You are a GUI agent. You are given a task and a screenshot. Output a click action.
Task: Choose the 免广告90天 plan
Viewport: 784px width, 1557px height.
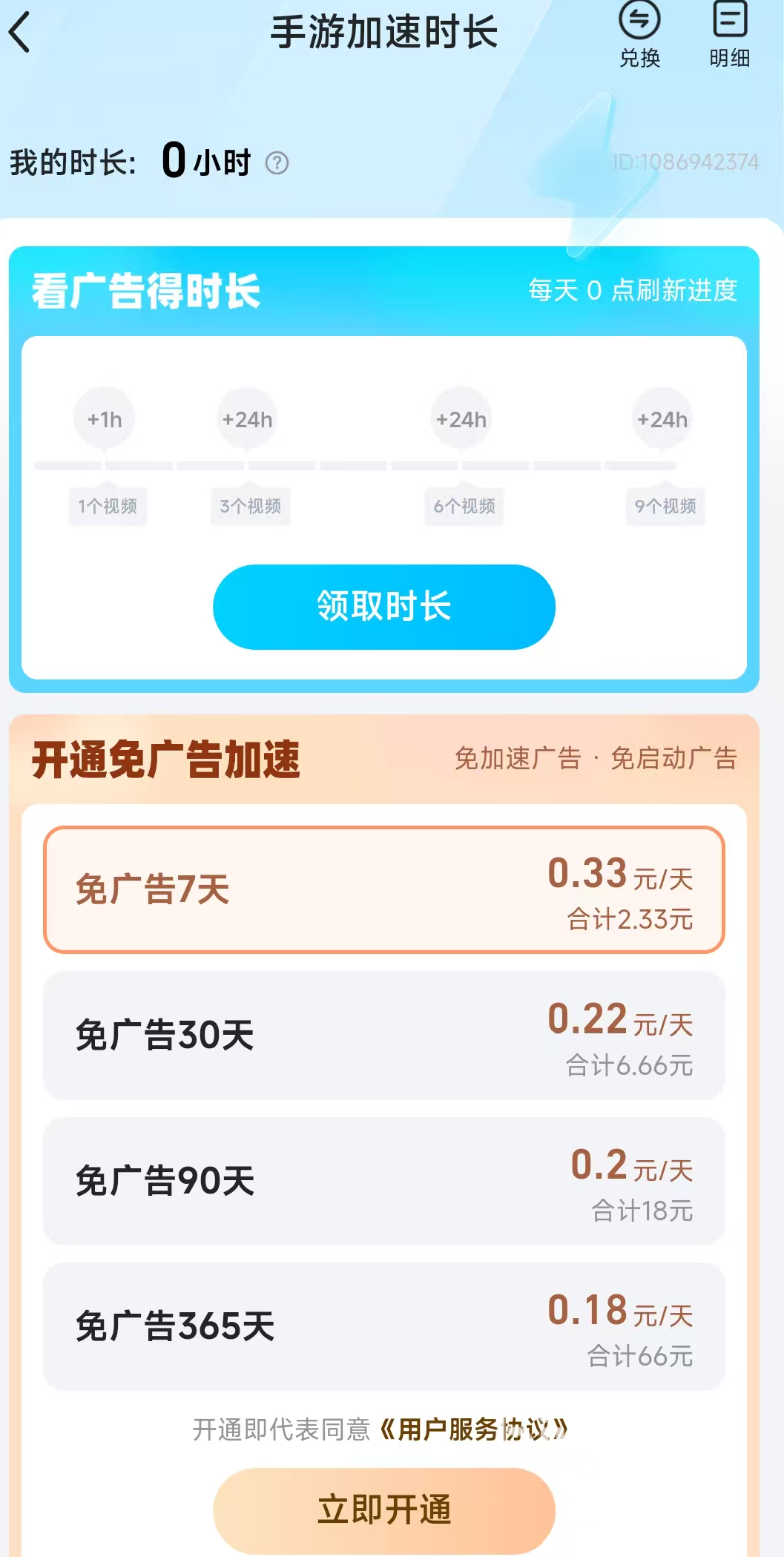tap(383, 1181)
